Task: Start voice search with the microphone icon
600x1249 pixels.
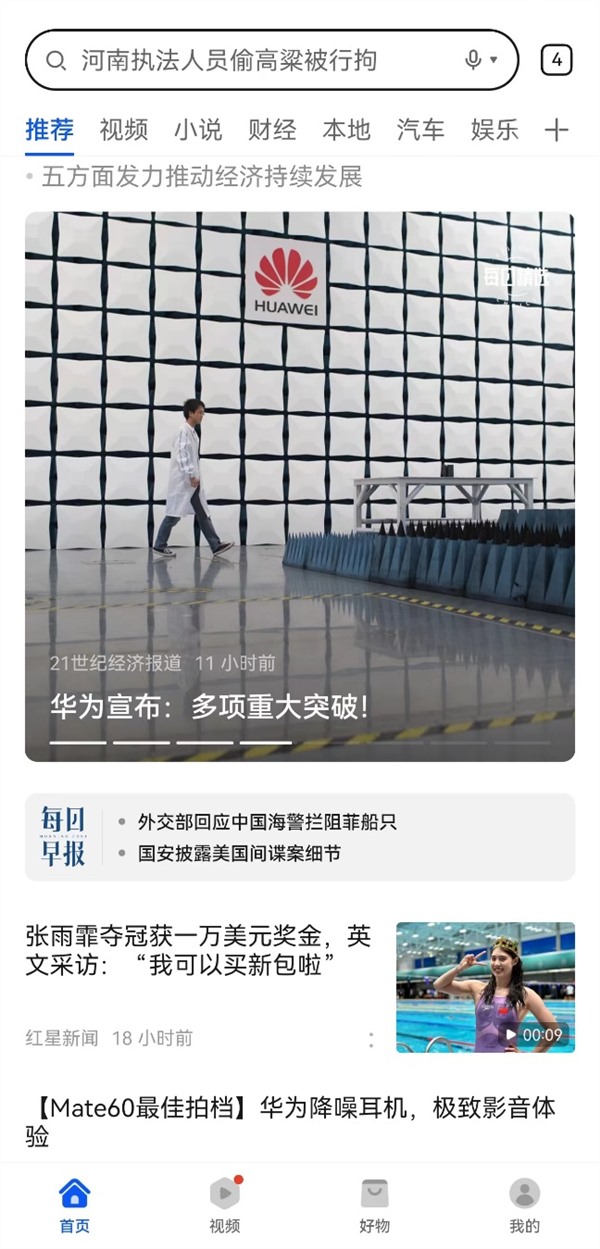Action: point(474,60)
